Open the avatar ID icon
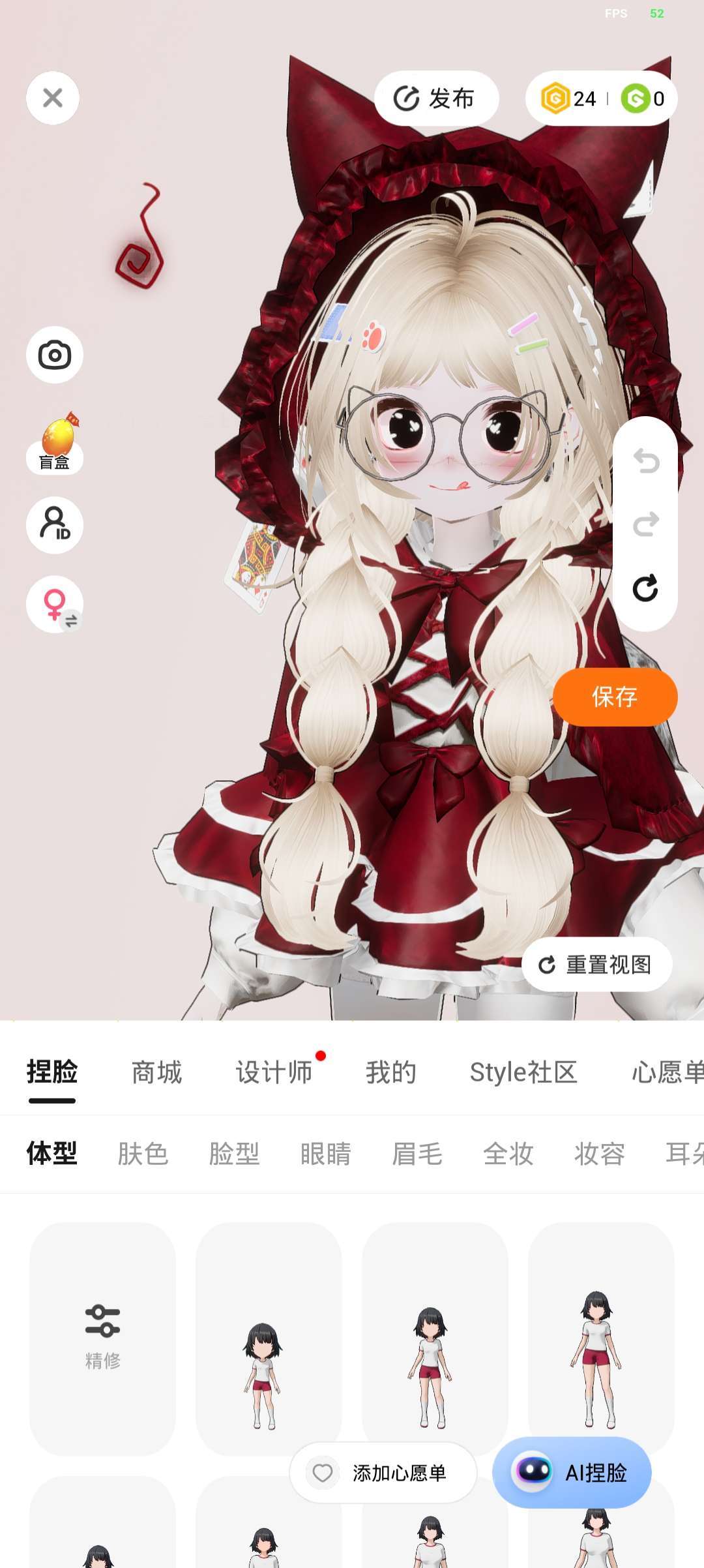Screen dimensions: 704x1568 click(55, 525)
